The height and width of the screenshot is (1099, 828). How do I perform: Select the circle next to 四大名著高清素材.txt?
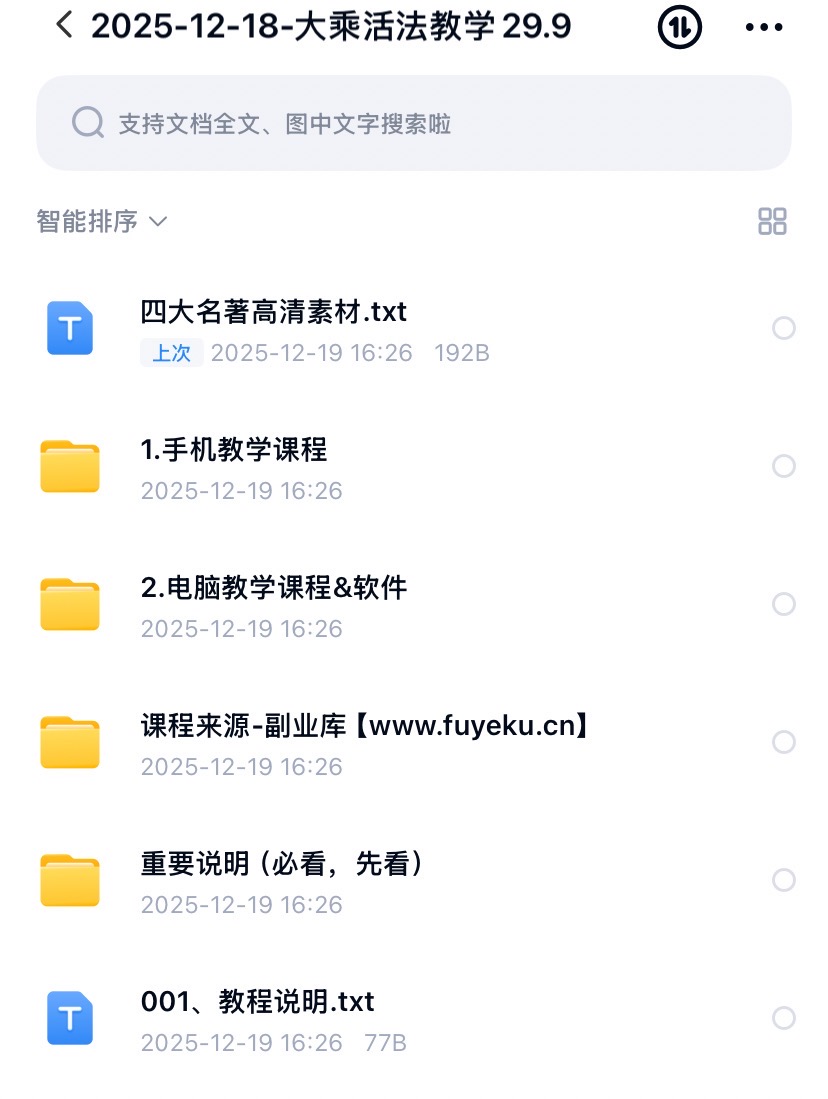pos(784,328)
